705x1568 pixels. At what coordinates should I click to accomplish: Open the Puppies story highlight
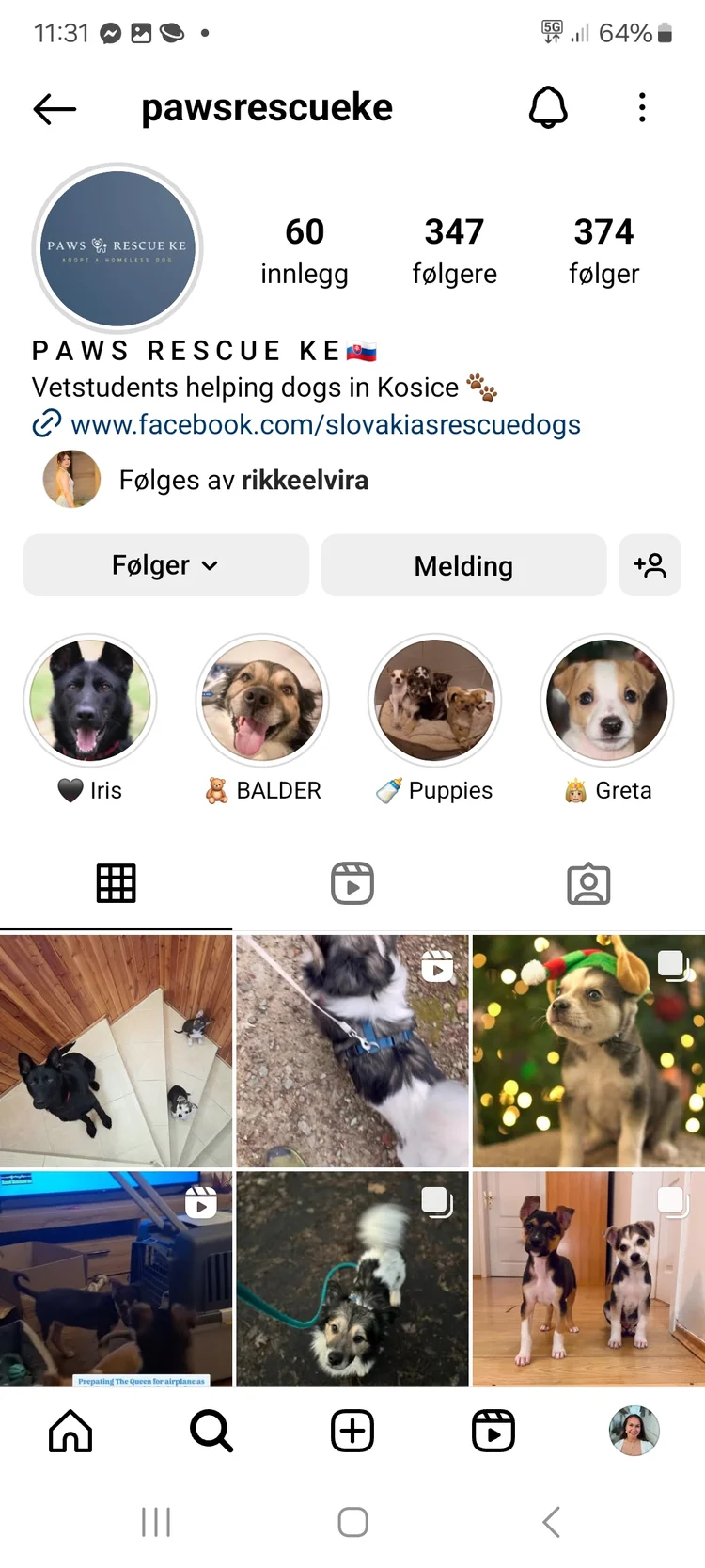434,701
